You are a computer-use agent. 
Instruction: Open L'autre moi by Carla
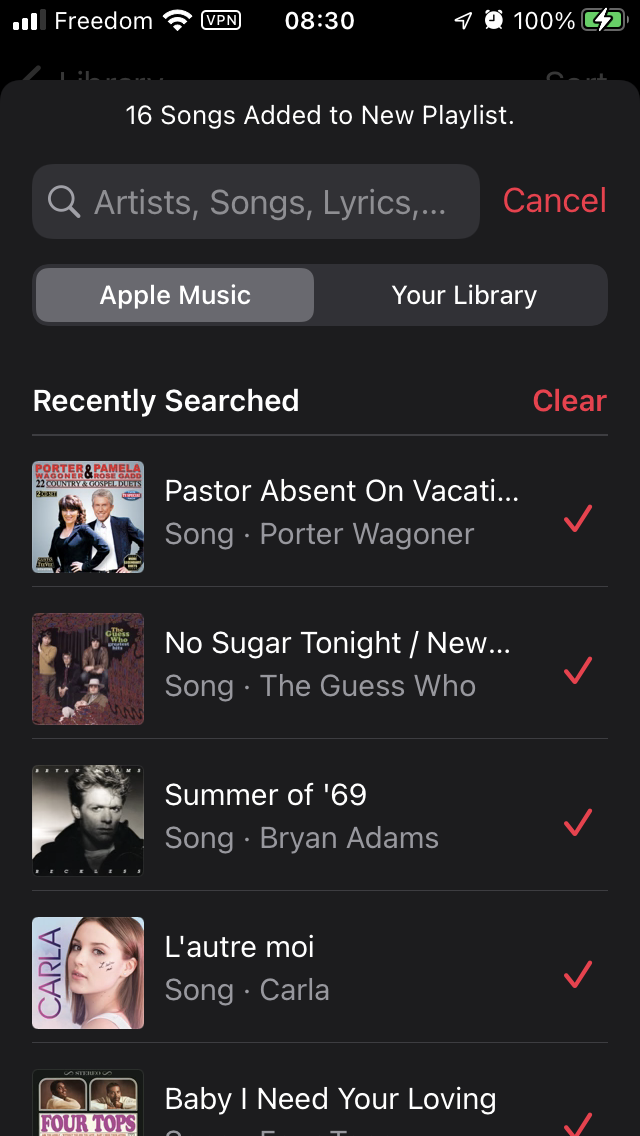click(340, 968)
